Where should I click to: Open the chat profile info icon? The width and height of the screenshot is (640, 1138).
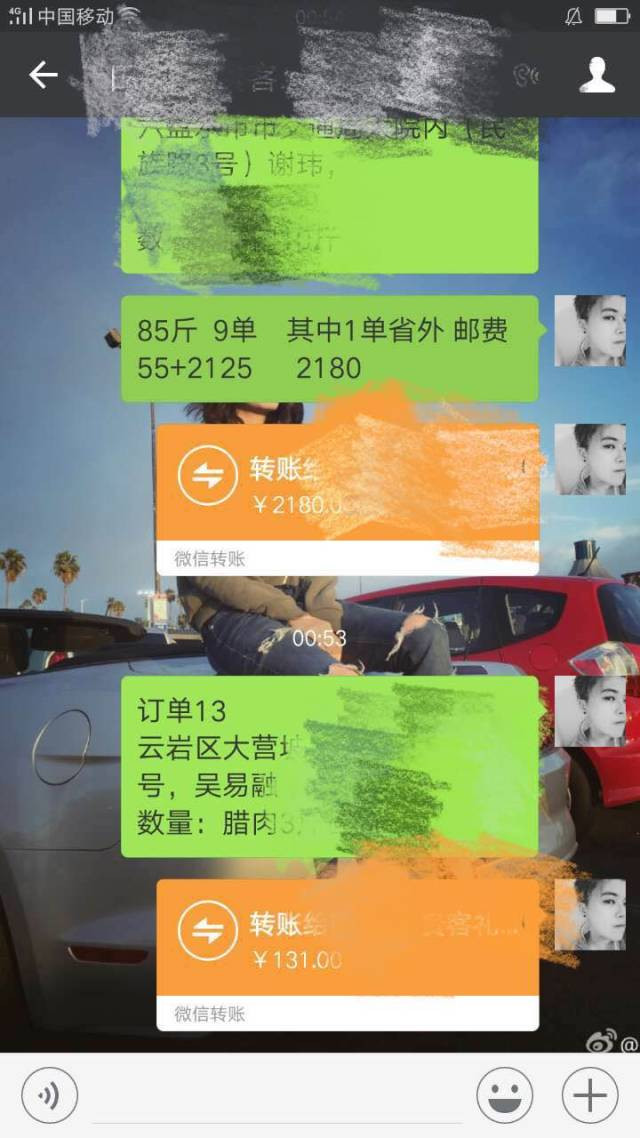[x=597, y=75]
